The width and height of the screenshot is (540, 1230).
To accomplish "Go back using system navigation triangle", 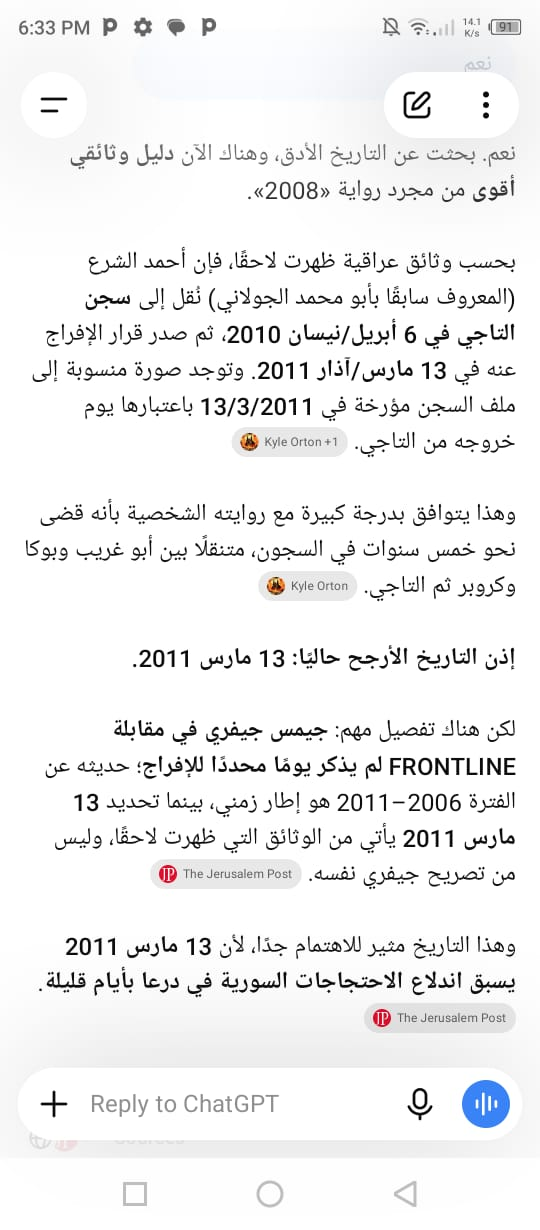I will point(405,1192).
